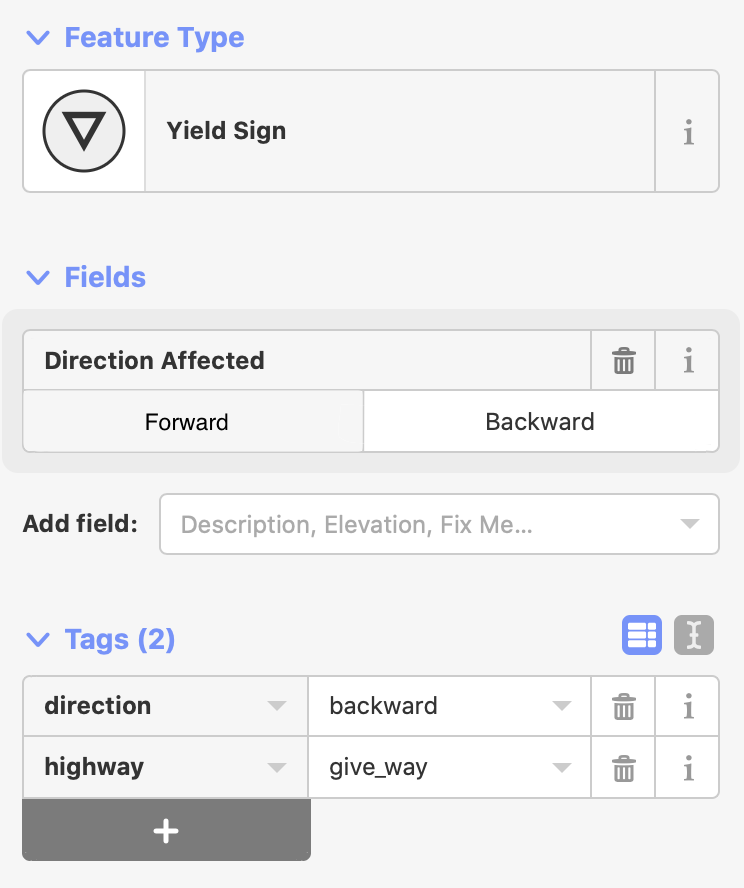Show info for the direction tag
Viewport: 744px width, 888px height.
click(x=687, y=706)
